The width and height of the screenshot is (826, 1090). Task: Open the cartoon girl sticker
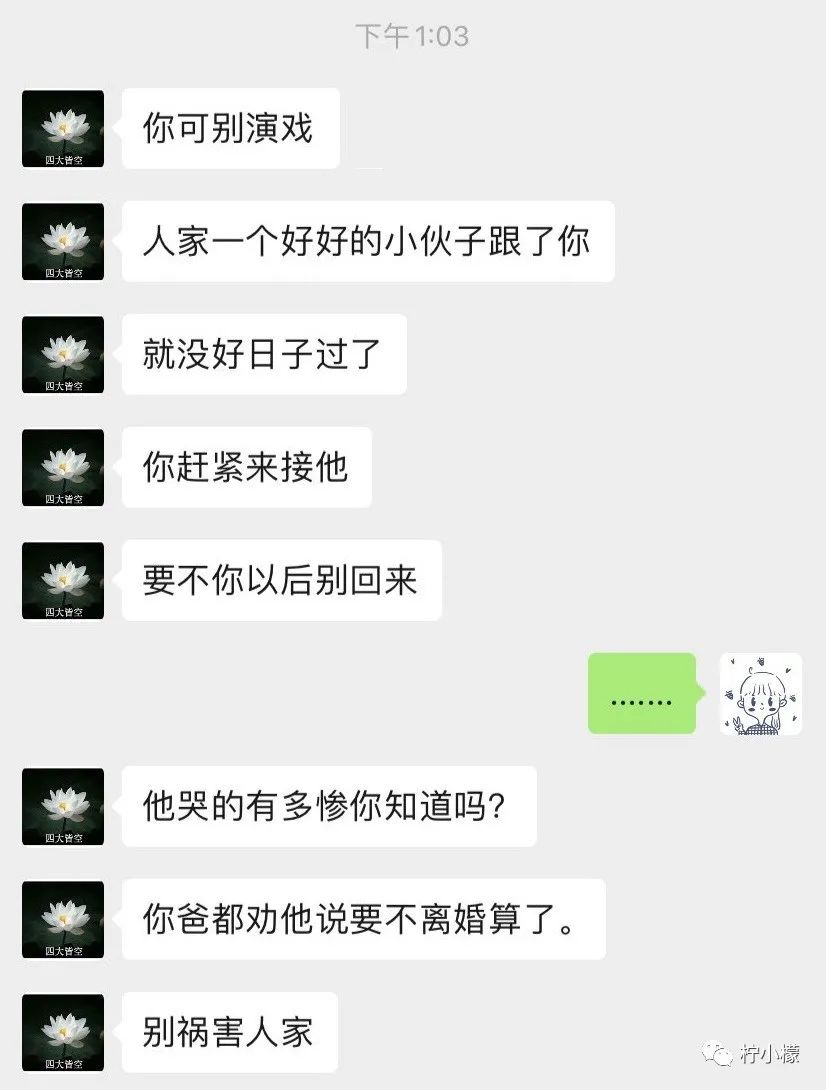pos(761,695)
